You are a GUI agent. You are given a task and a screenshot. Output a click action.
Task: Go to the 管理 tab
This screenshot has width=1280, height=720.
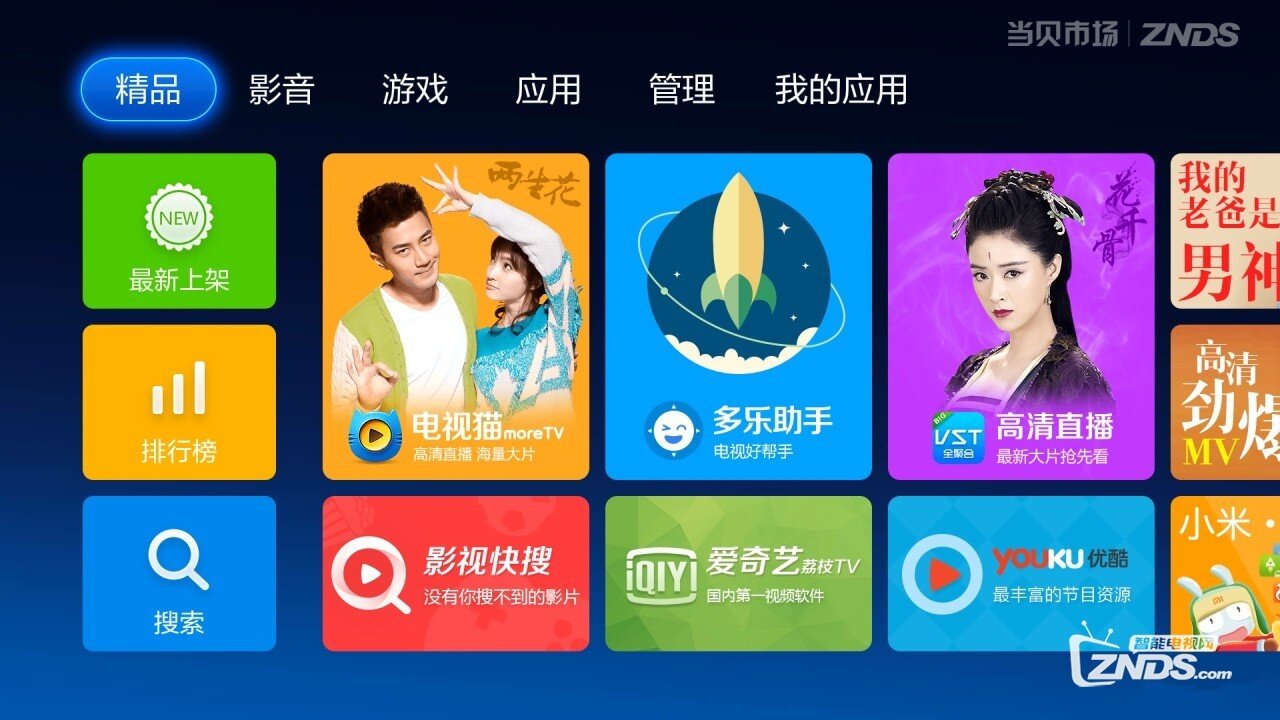(x=681, y=90)
